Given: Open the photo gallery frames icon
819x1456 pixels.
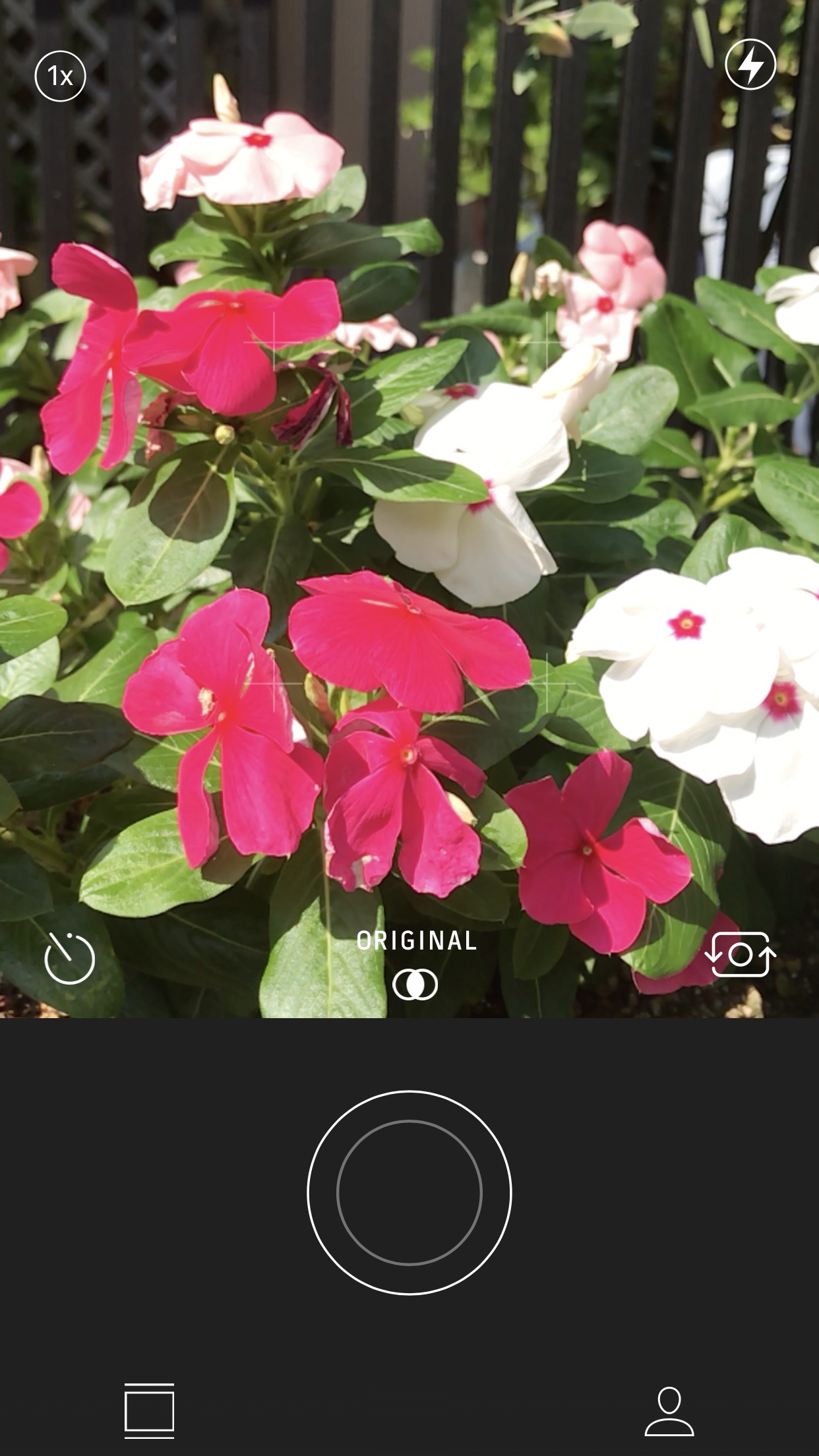Looking at the screenshot, I should (150, 1410).
